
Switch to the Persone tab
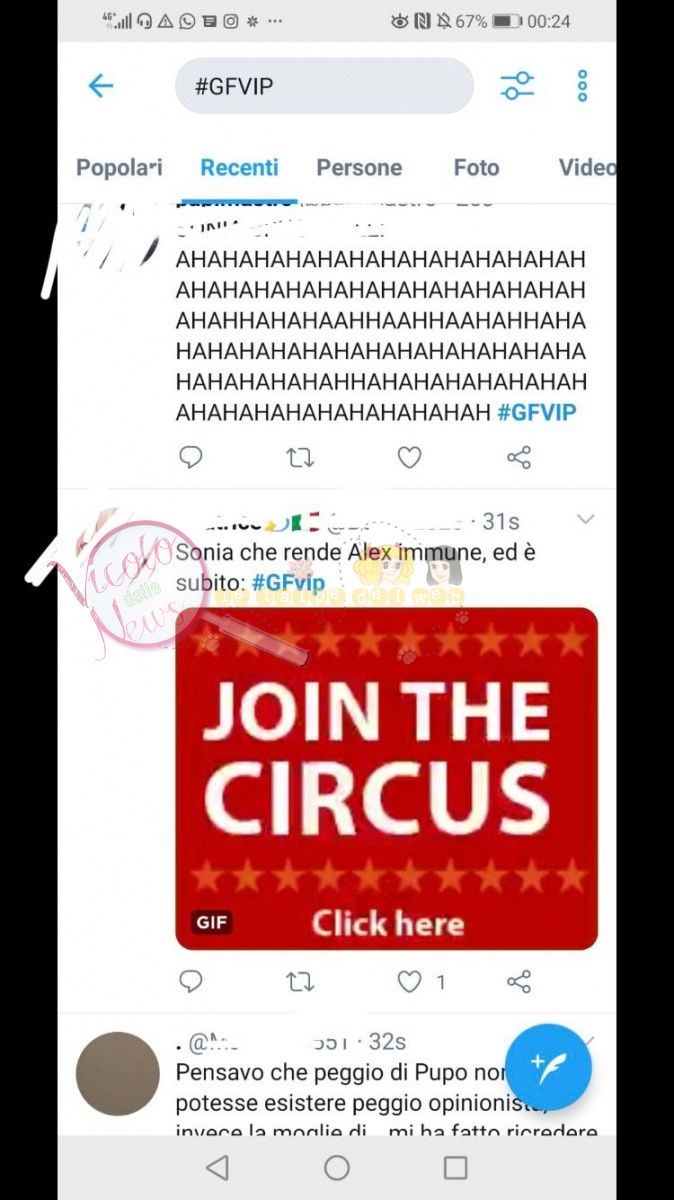(359, 167)
